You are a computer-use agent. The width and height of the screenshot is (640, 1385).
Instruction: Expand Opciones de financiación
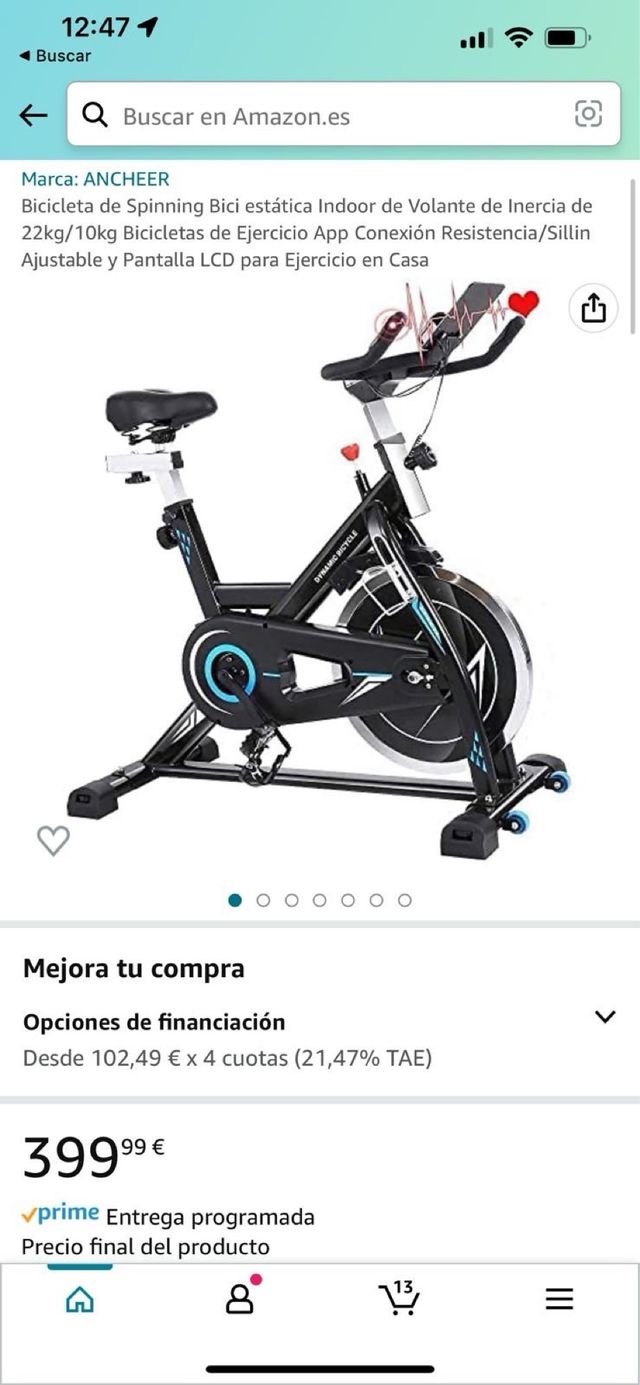click(x=604, y=1017)
